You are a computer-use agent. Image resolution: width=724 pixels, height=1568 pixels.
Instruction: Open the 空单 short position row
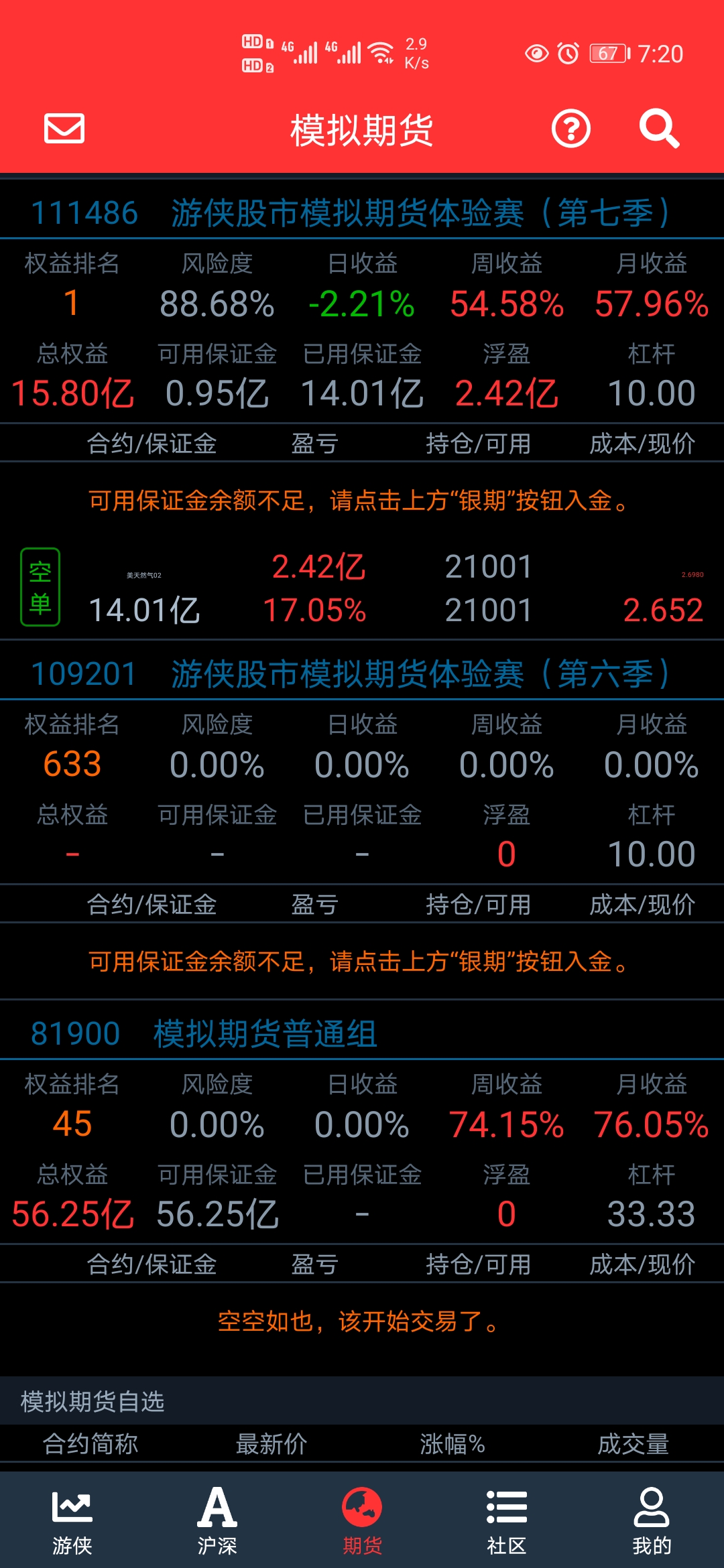click(x=362, y=588)
